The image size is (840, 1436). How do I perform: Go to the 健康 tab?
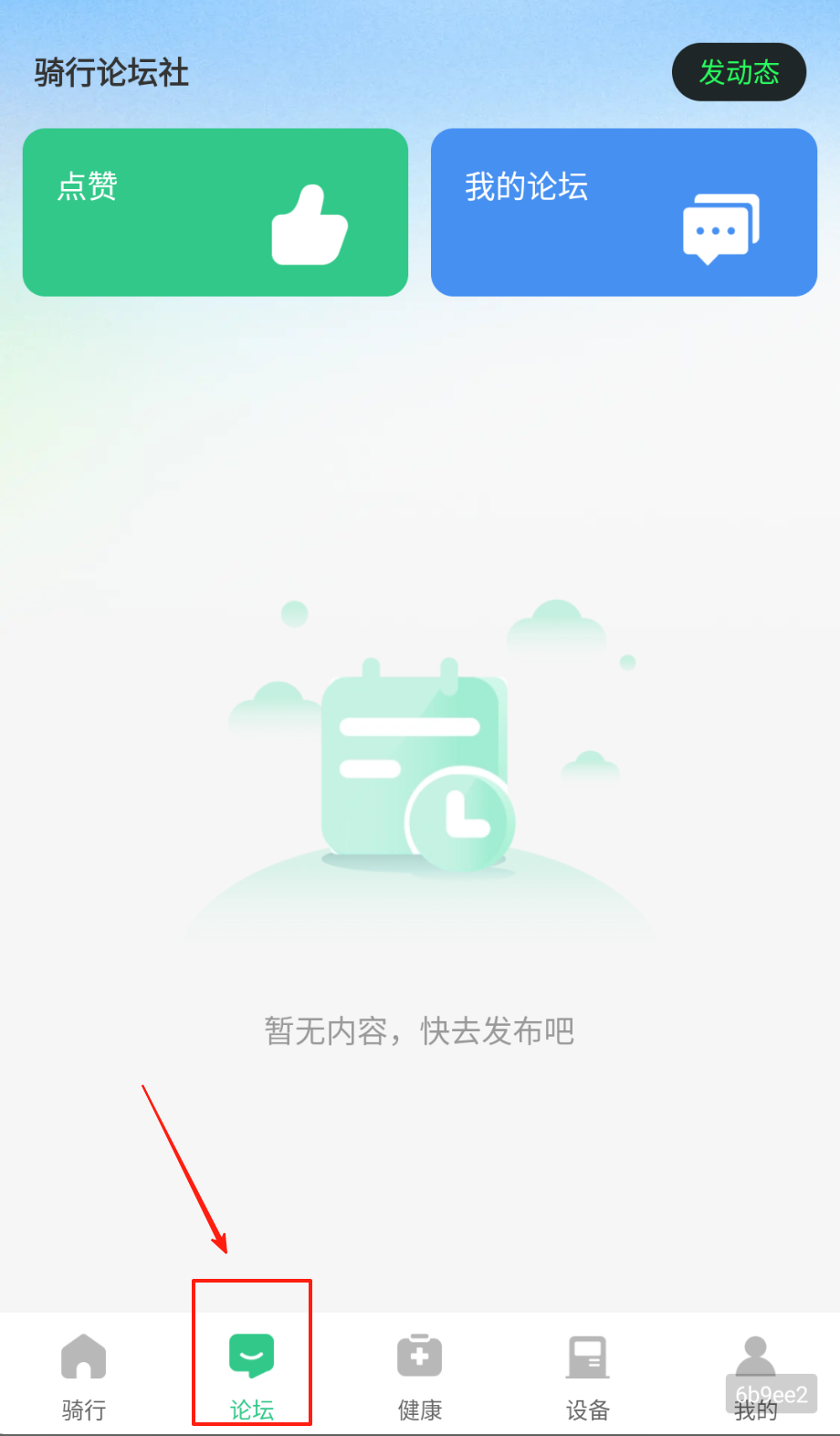click(x=420, y=1375)
